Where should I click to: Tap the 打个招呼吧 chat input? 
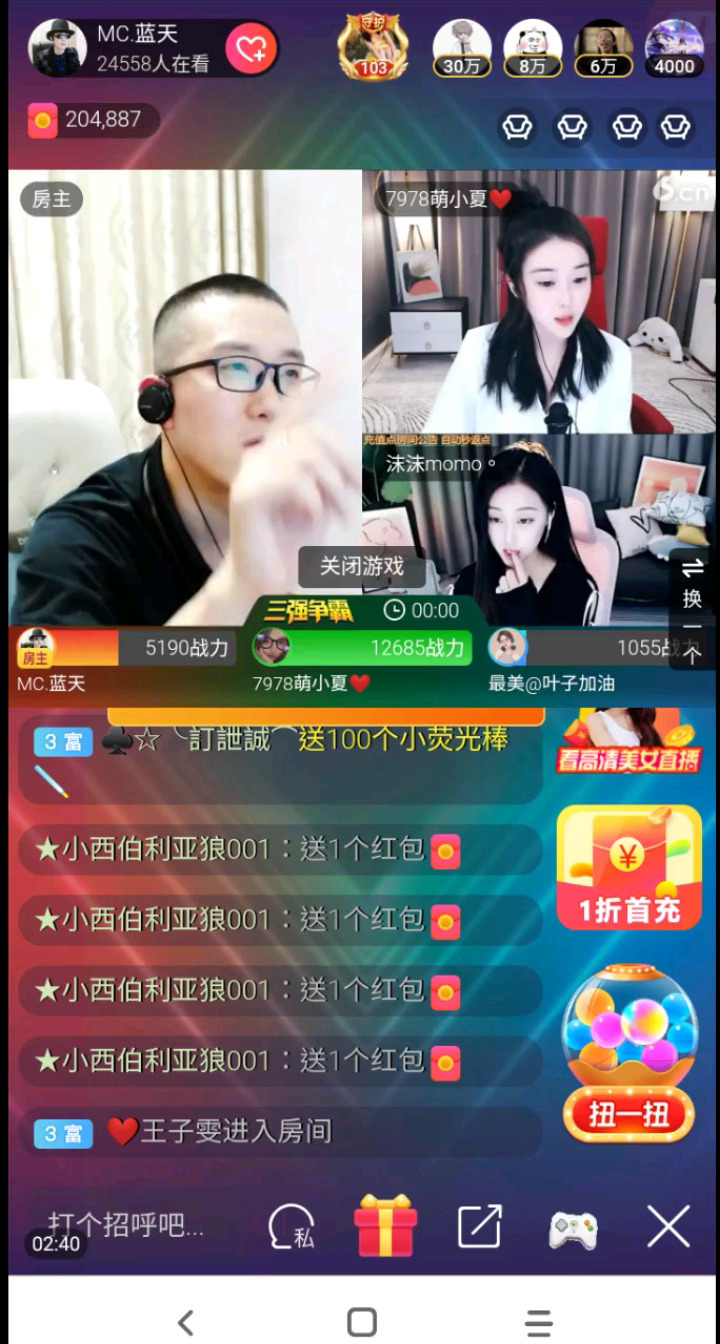click(x=126, y=1224)
